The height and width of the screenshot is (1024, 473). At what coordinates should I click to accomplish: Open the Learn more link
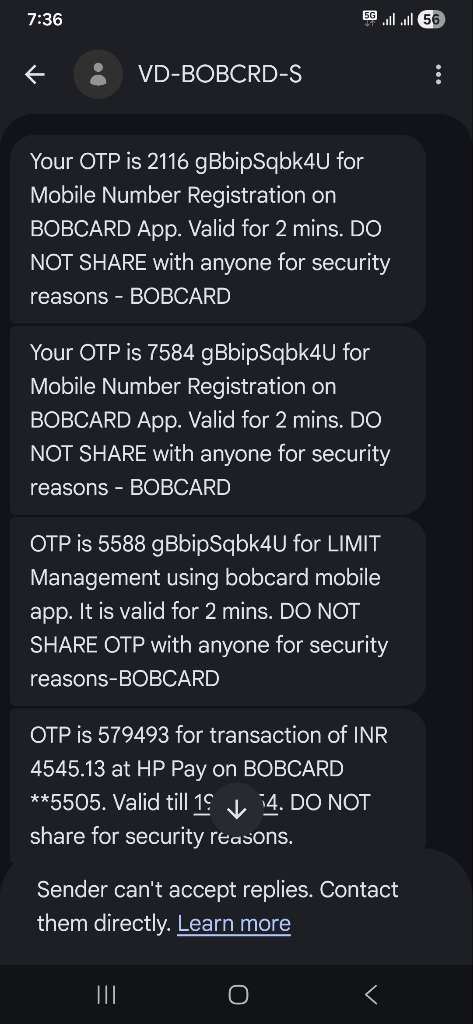click(x=234, y=923)
